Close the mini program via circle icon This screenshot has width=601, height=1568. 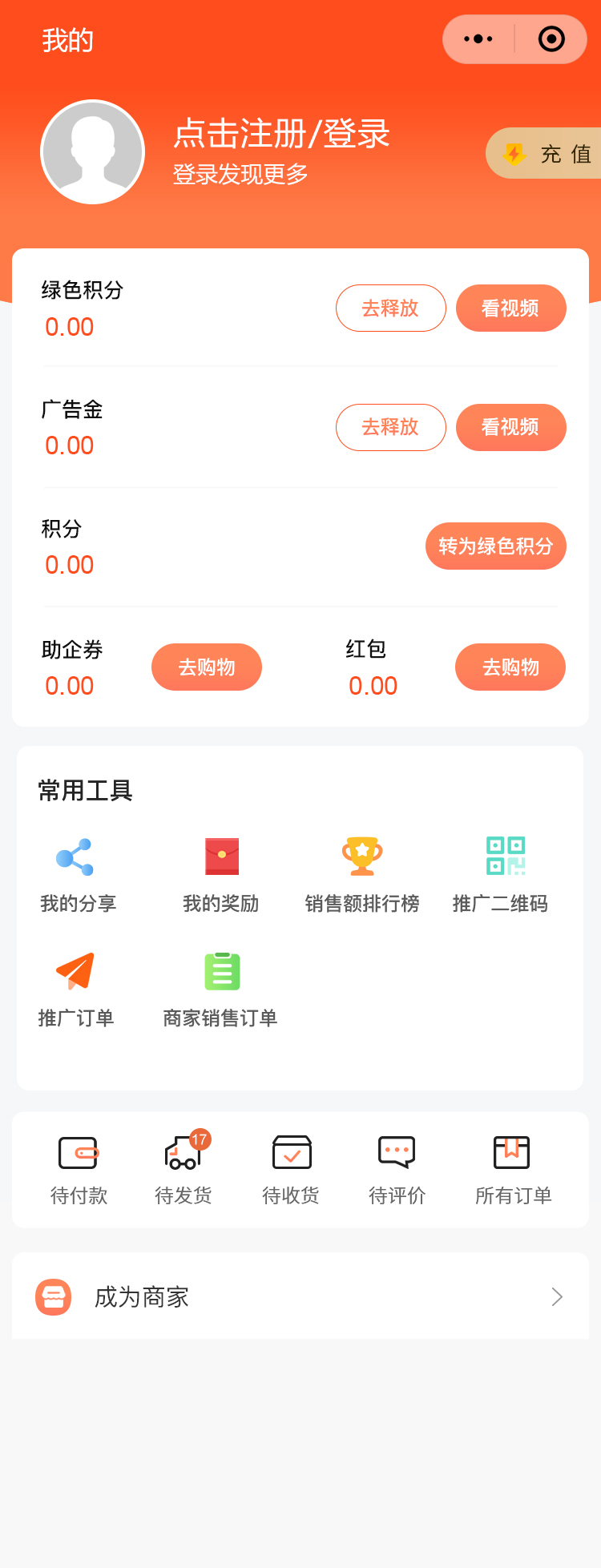pyautogui.click(x=551, y=39)
